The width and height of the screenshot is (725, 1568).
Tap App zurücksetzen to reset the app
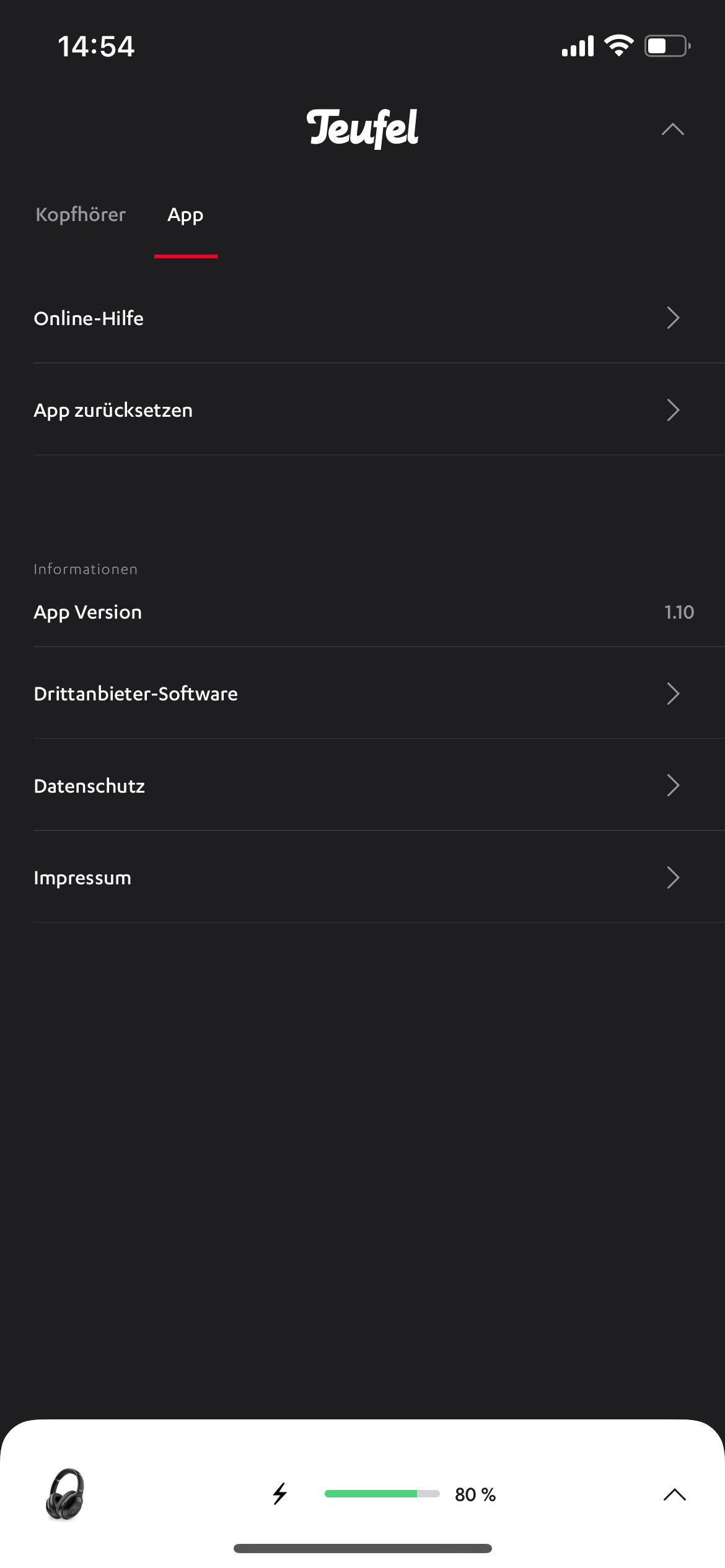pyautogui.click(x=362, y=410)
